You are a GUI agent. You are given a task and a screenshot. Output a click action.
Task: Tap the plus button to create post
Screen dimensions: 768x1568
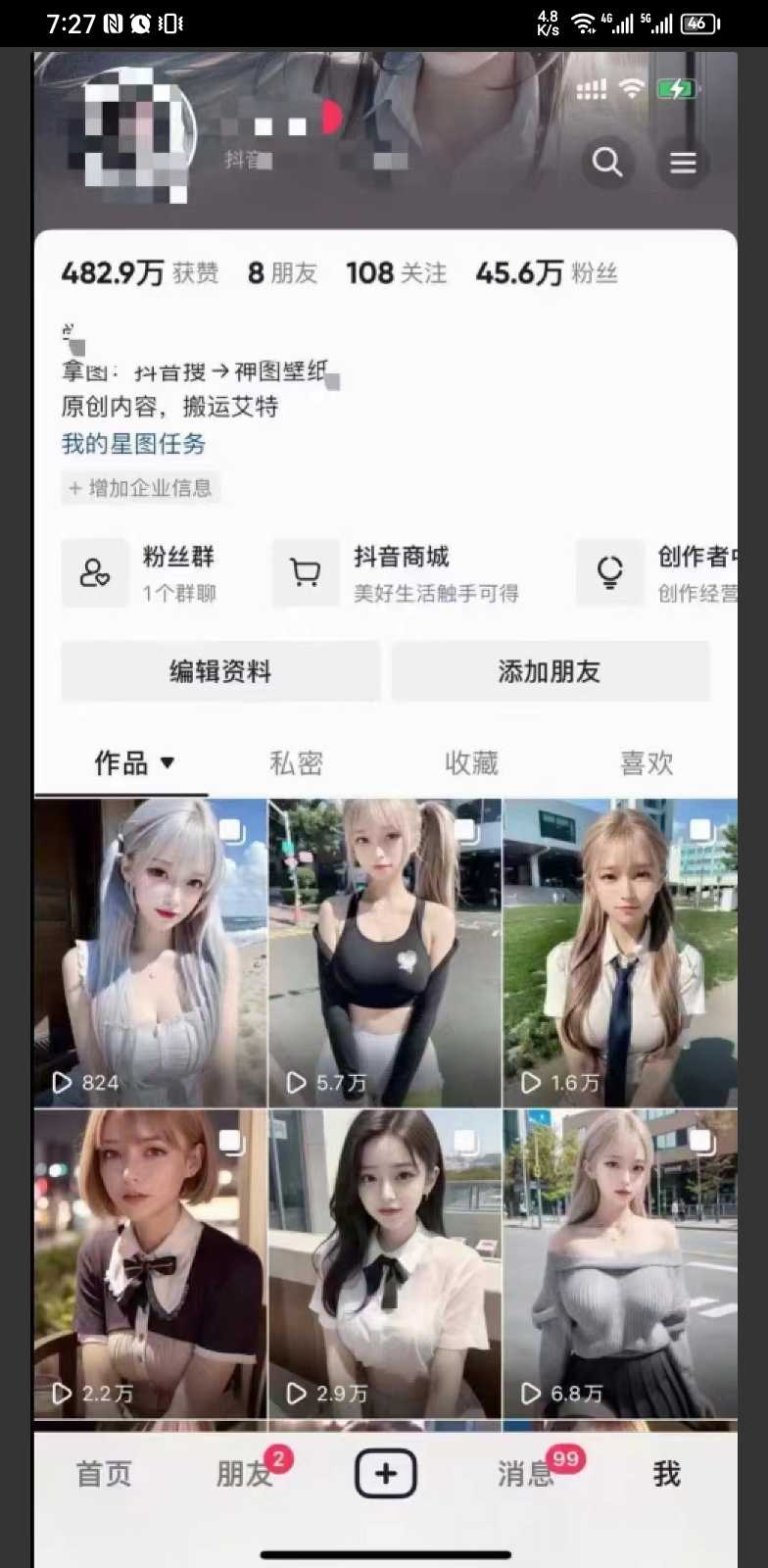385,1473
